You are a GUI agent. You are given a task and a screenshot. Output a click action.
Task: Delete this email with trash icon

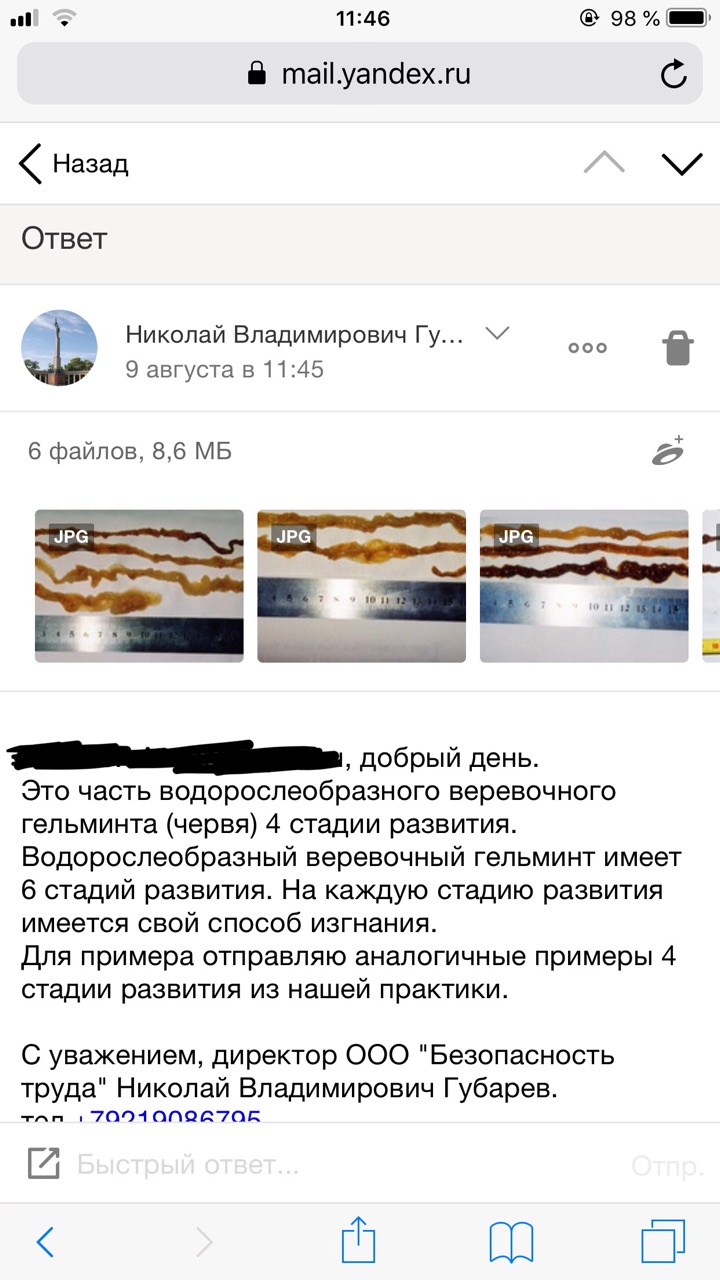(677, 348)
